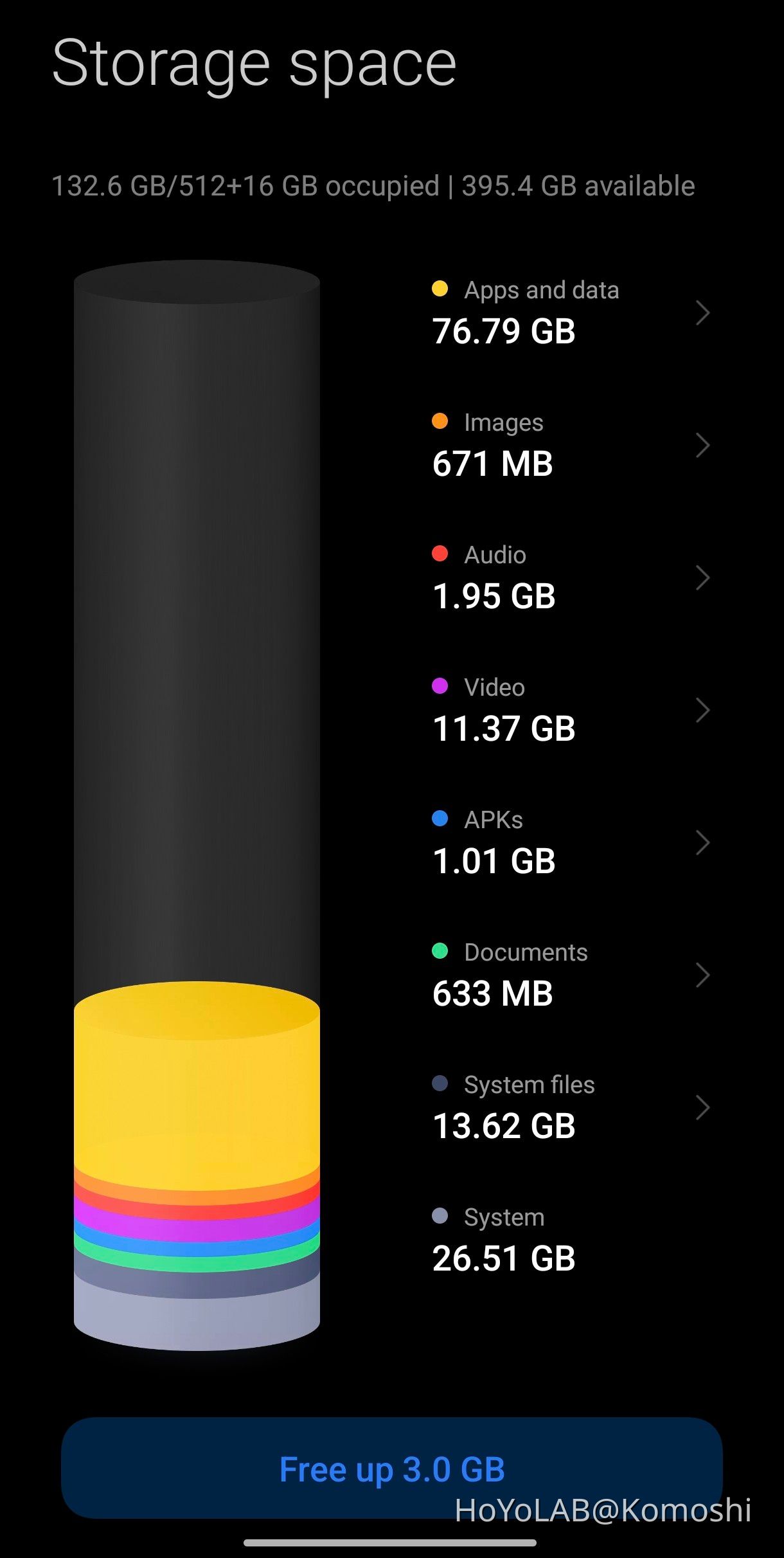This screenshot has height=1558, width=784.
Task: Tap the occupied storage summary text
Action: [x=373, y=185]
